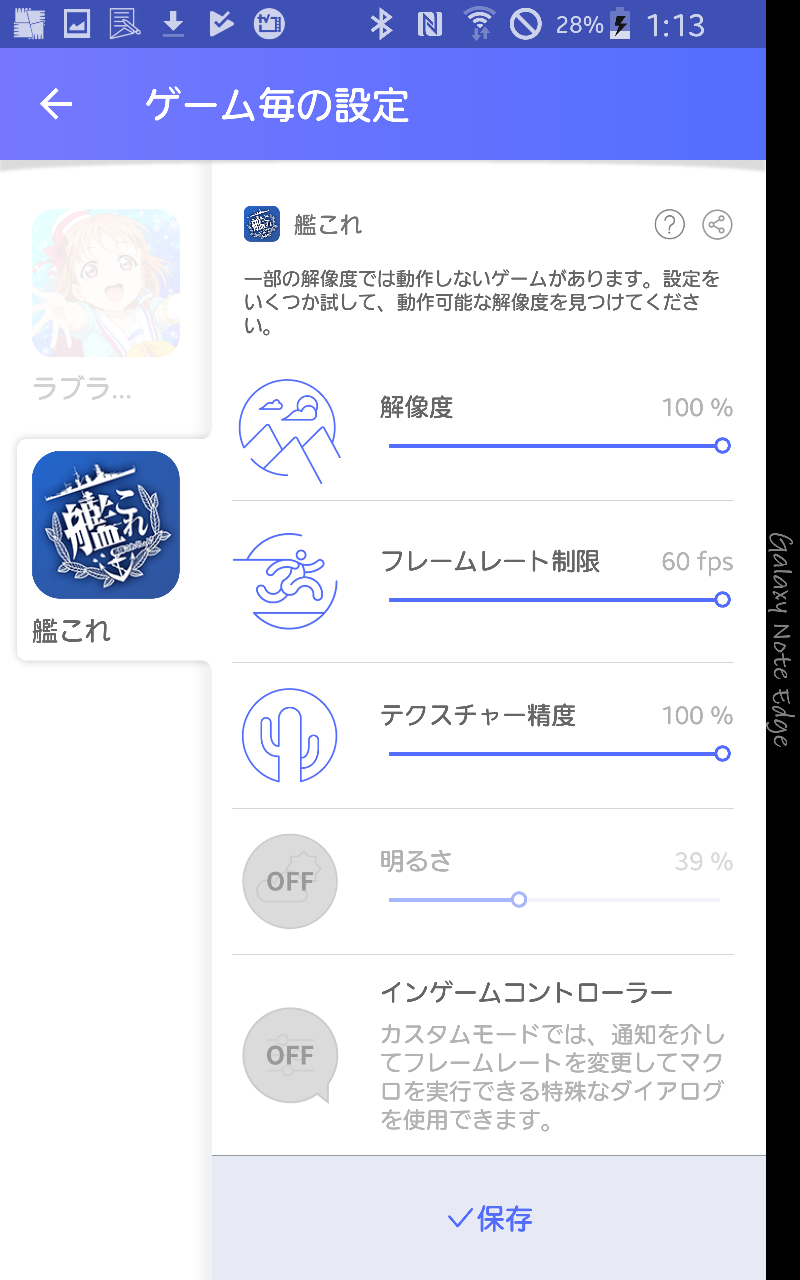Image resolution: width=800 pixels, height=1280 pixels.
Task: Tap the テクスチャー精度 slider track
Action: [555, 754]
